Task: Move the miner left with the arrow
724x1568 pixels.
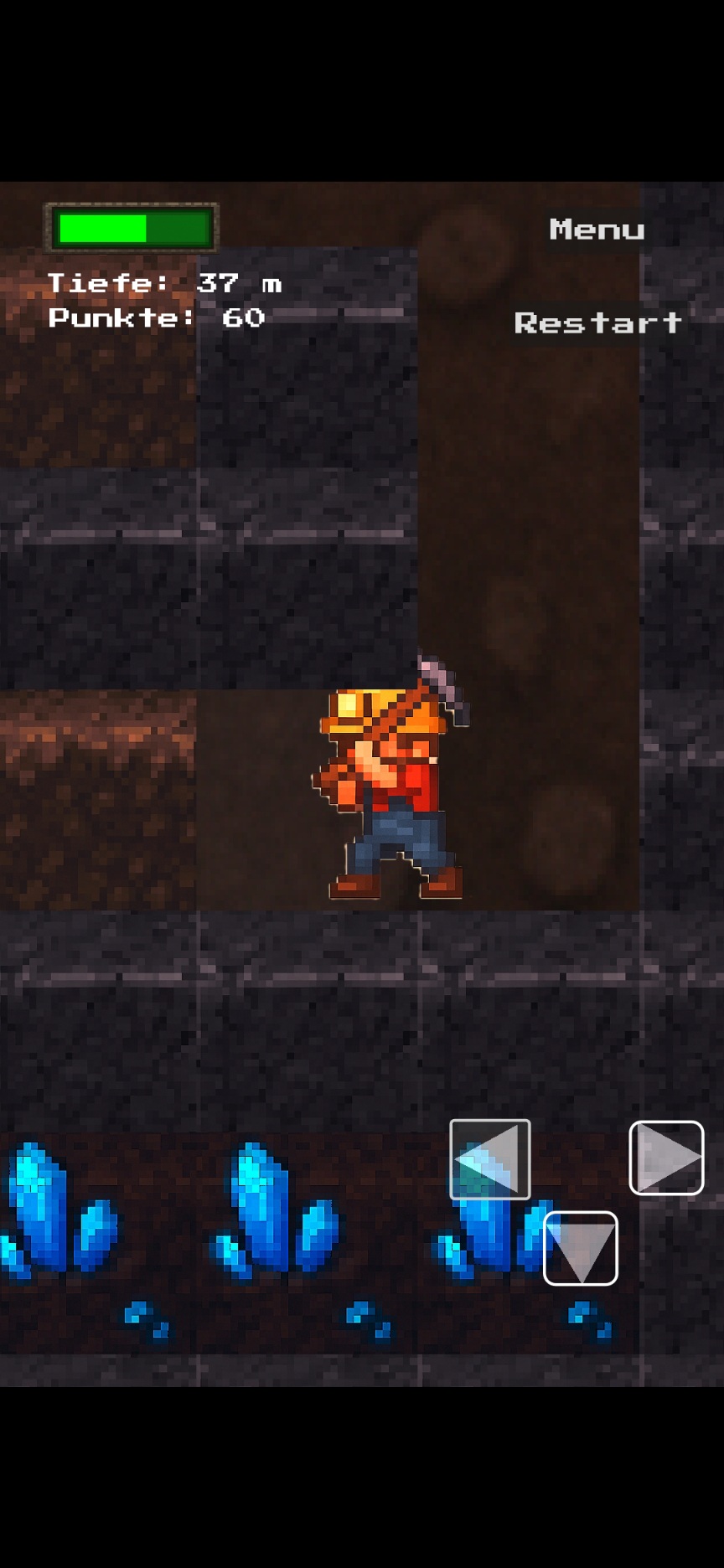Action: 490,1159
